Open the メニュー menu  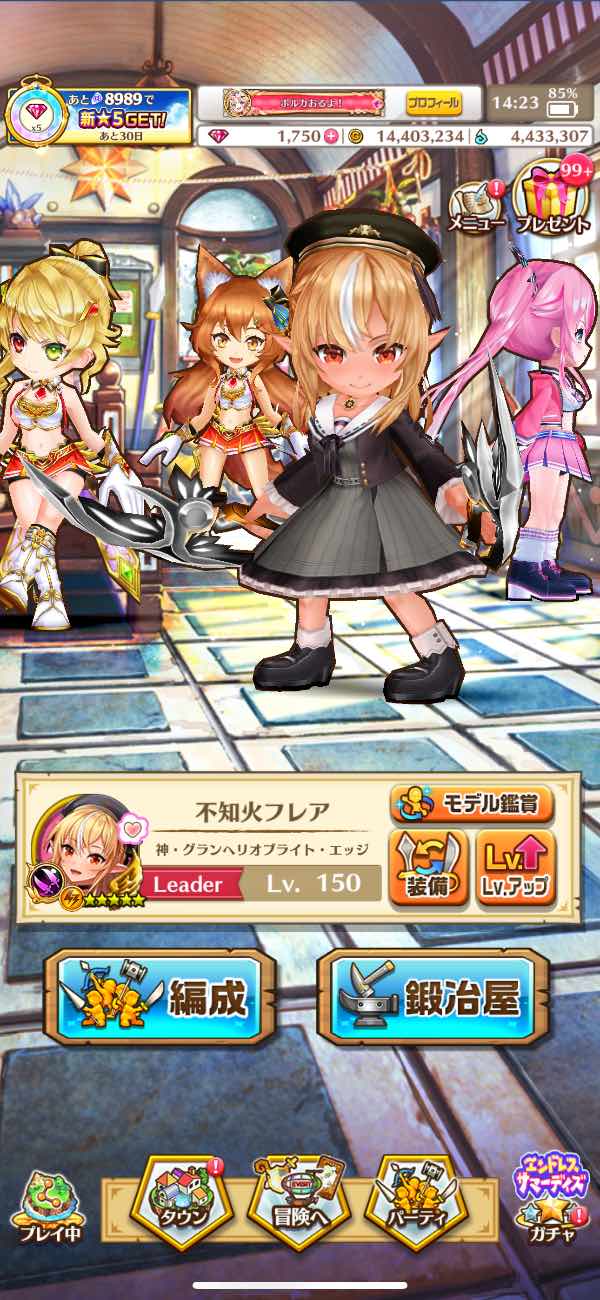[476, 205]
